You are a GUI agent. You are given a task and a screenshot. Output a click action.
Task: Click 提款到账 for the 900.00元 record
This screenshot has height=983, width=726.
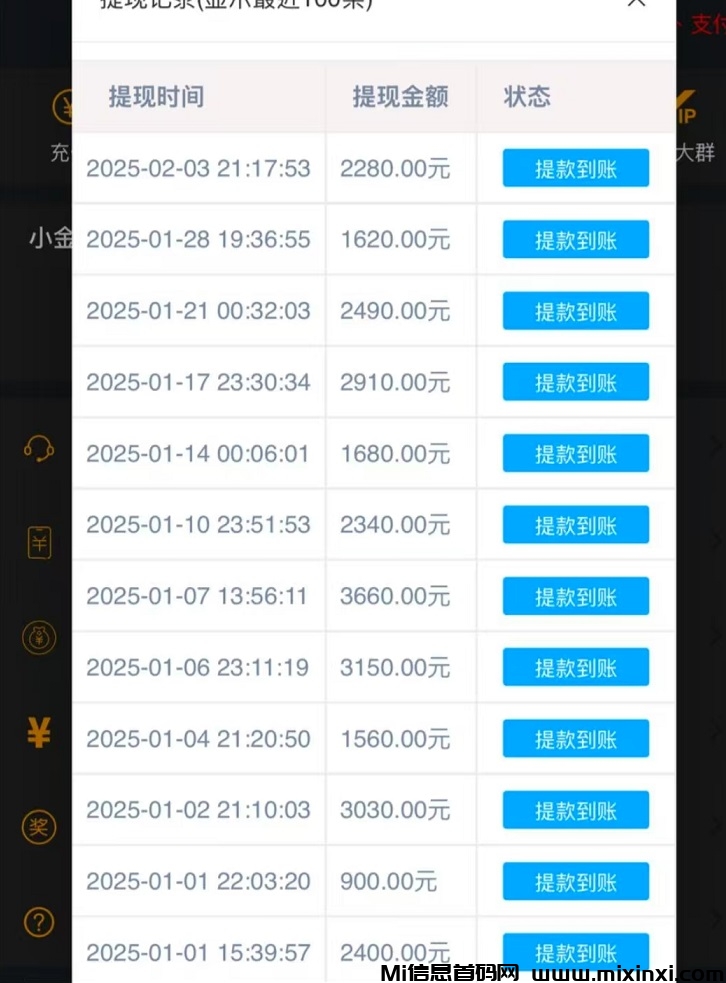click(x=575, y=881)
